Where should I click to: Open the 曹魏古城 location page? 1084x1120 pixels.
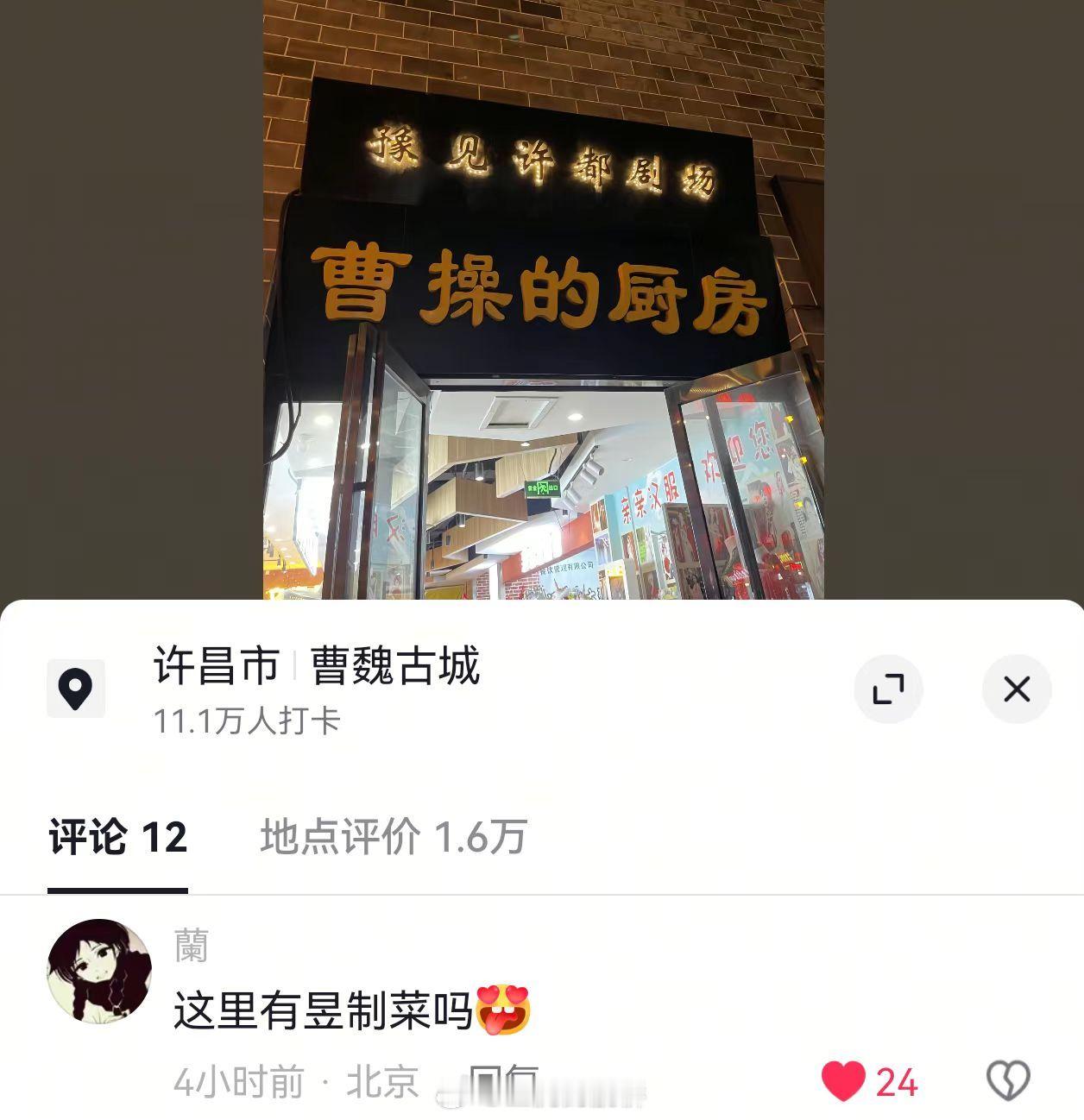coord(394,666)
